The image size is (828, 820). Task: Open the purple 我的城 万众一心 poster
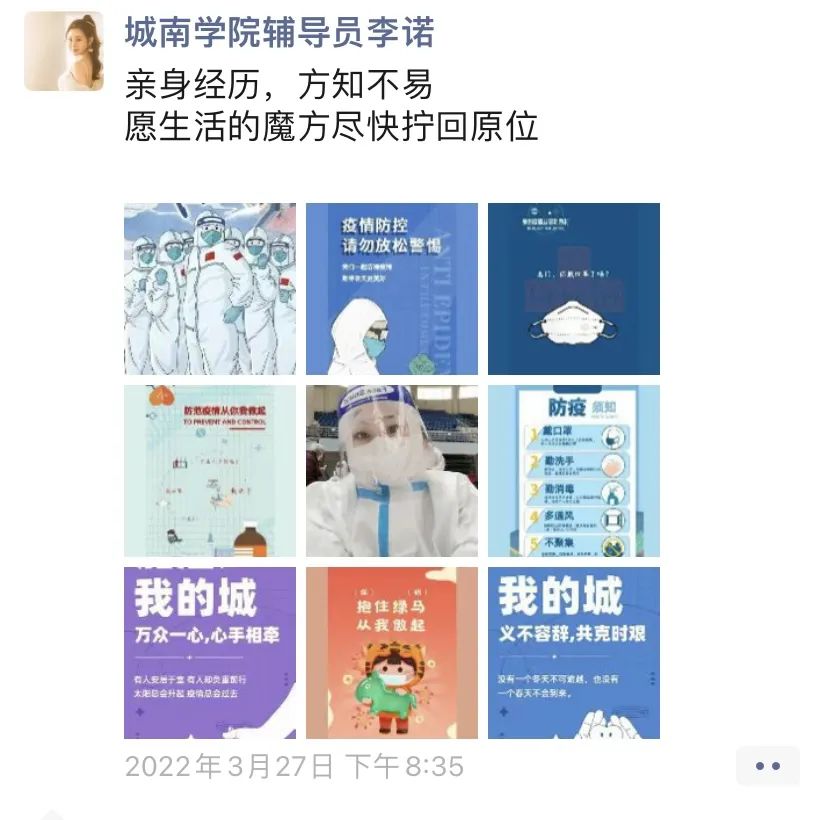pos(210,653)
